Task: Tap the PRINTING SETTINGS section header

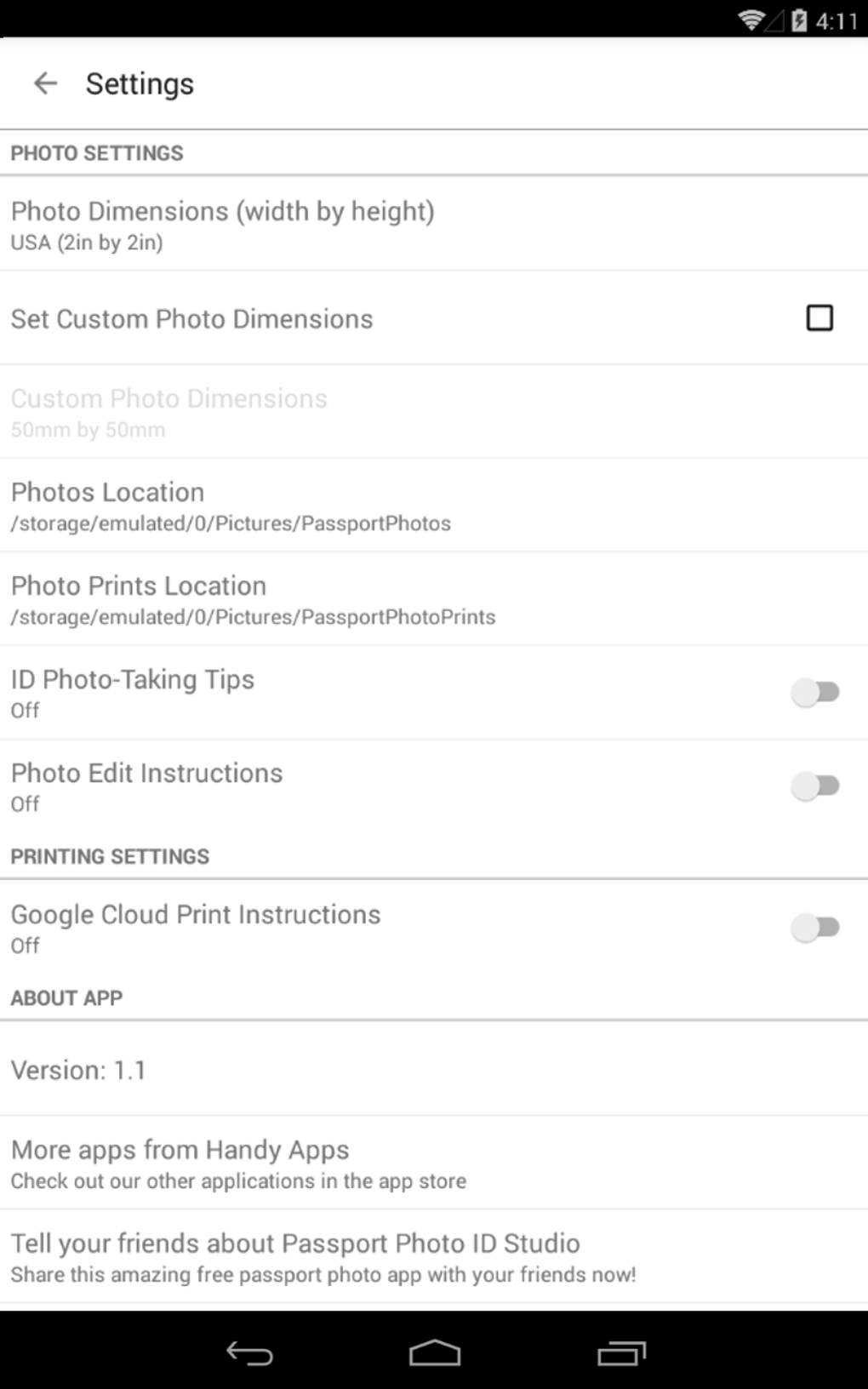Action: coord(110,856)
